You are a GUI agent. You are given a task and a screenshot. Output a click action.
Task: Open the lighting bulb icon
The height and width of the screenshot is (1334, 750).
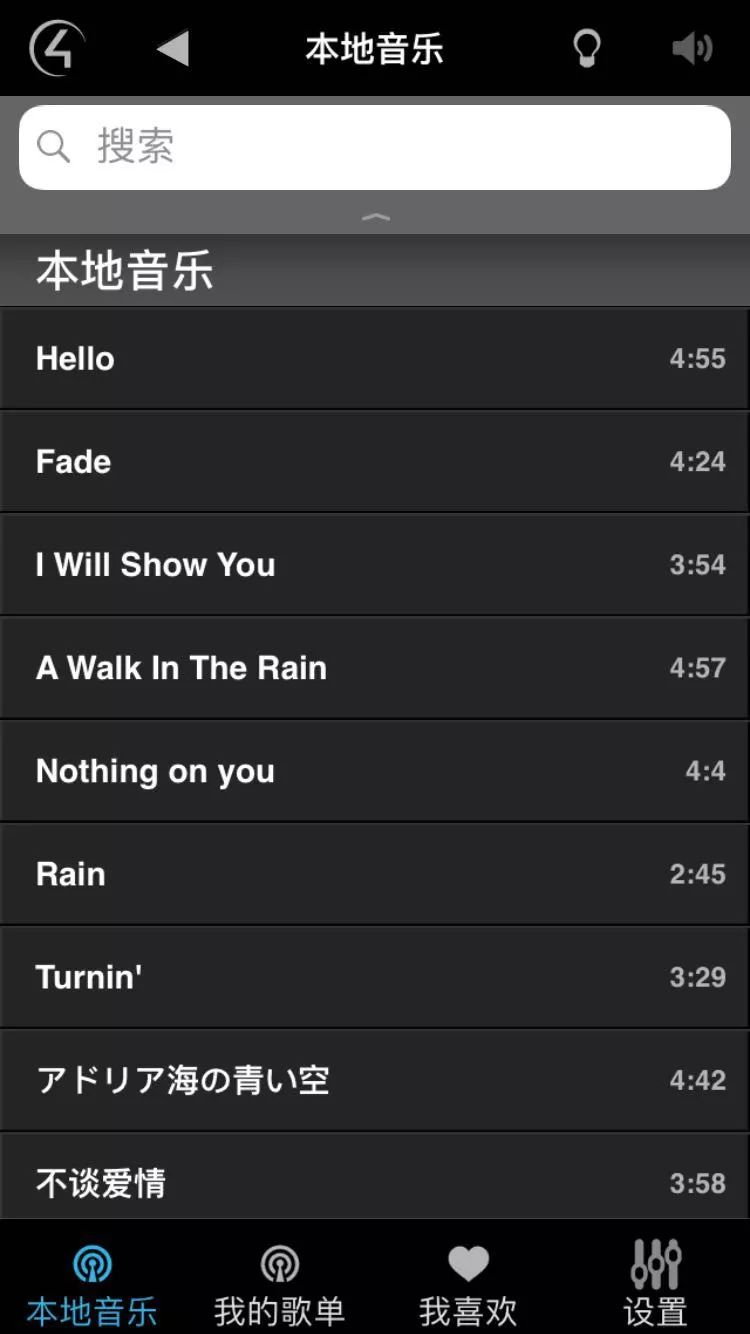[587, 48]
